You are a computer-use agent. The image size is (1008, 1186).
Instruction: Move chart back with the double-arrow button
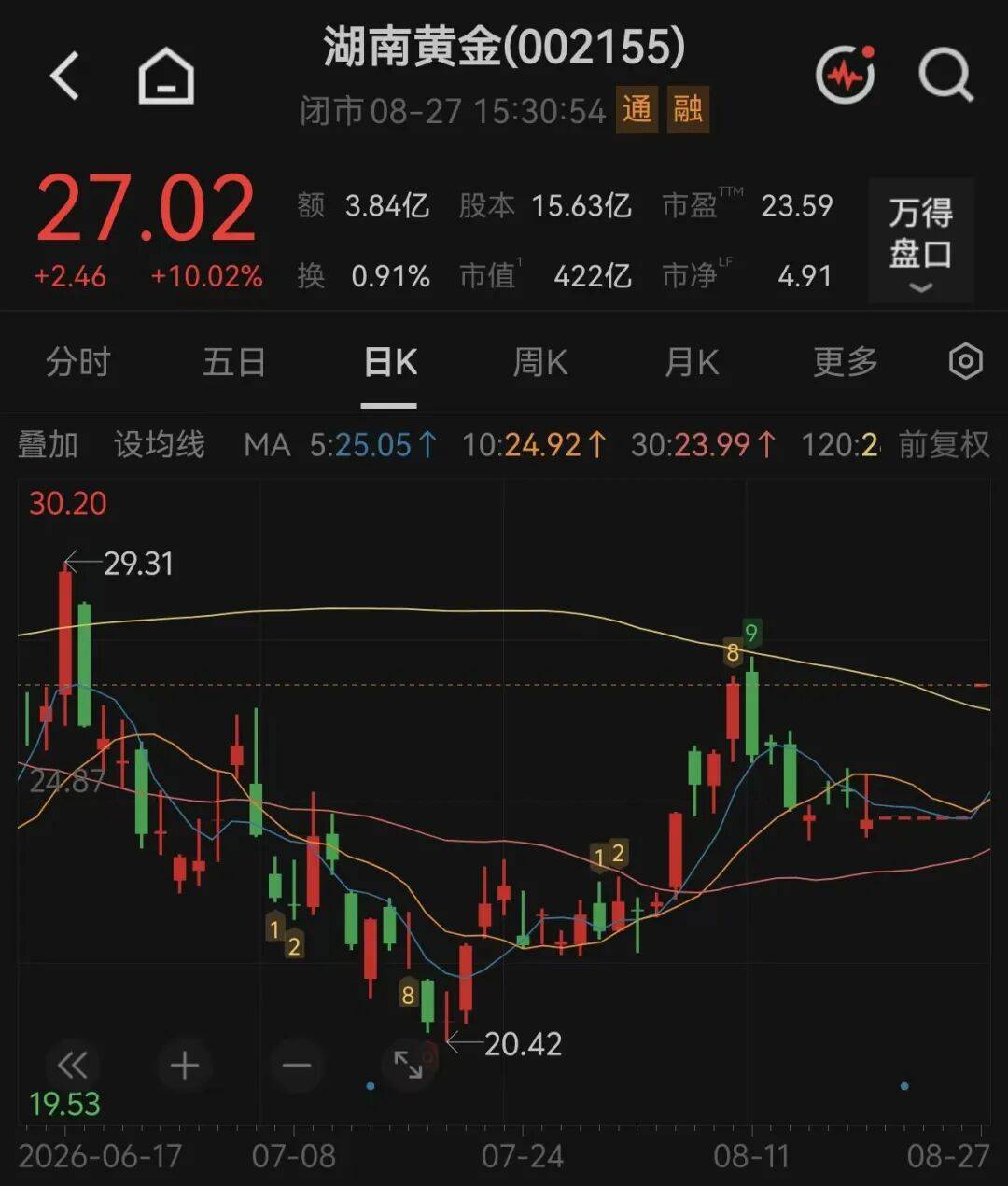tap(73, 1065)
